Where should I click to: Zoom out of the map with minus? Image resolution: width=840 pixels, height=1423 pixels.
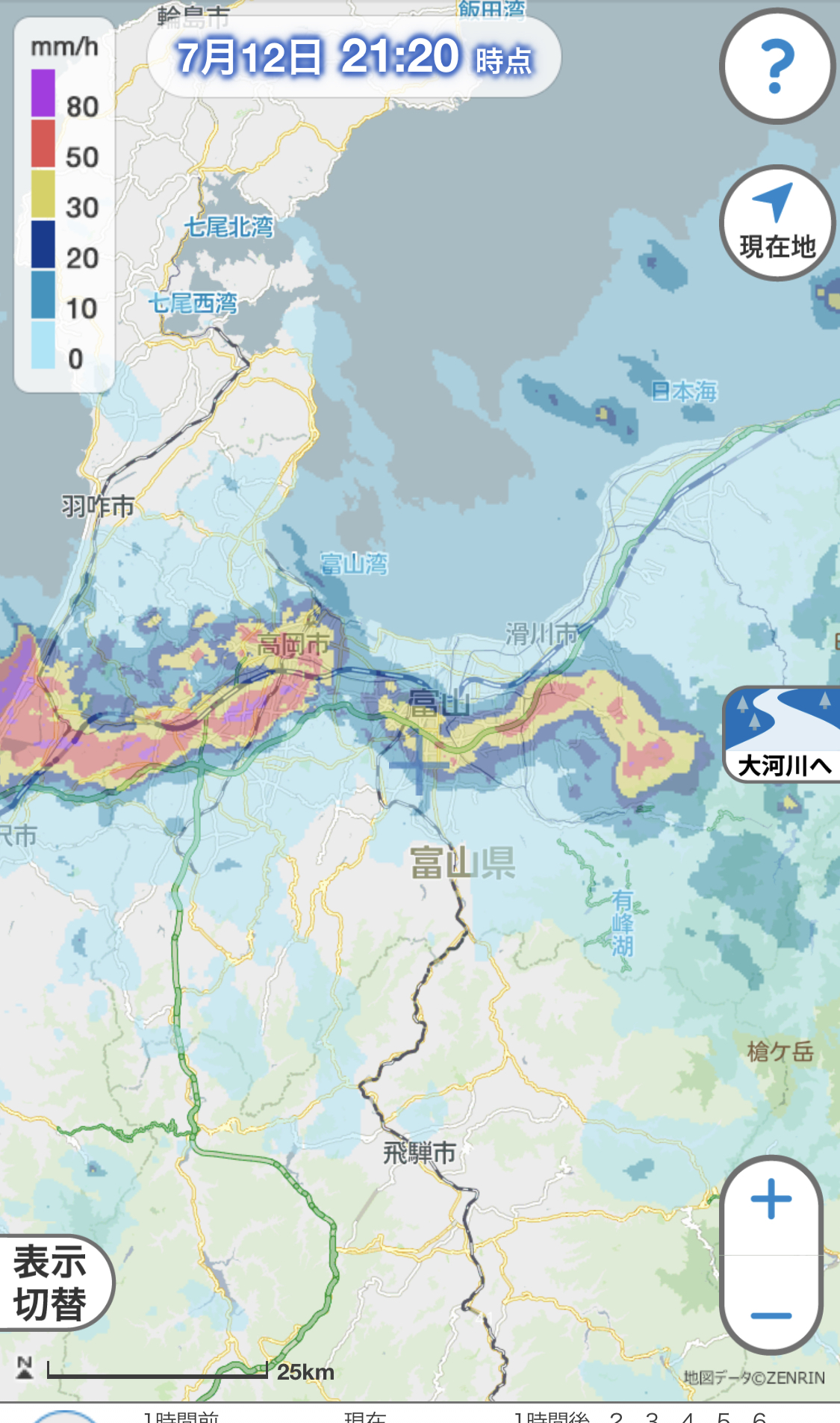pyautogui.click(x=771, y=1315)
